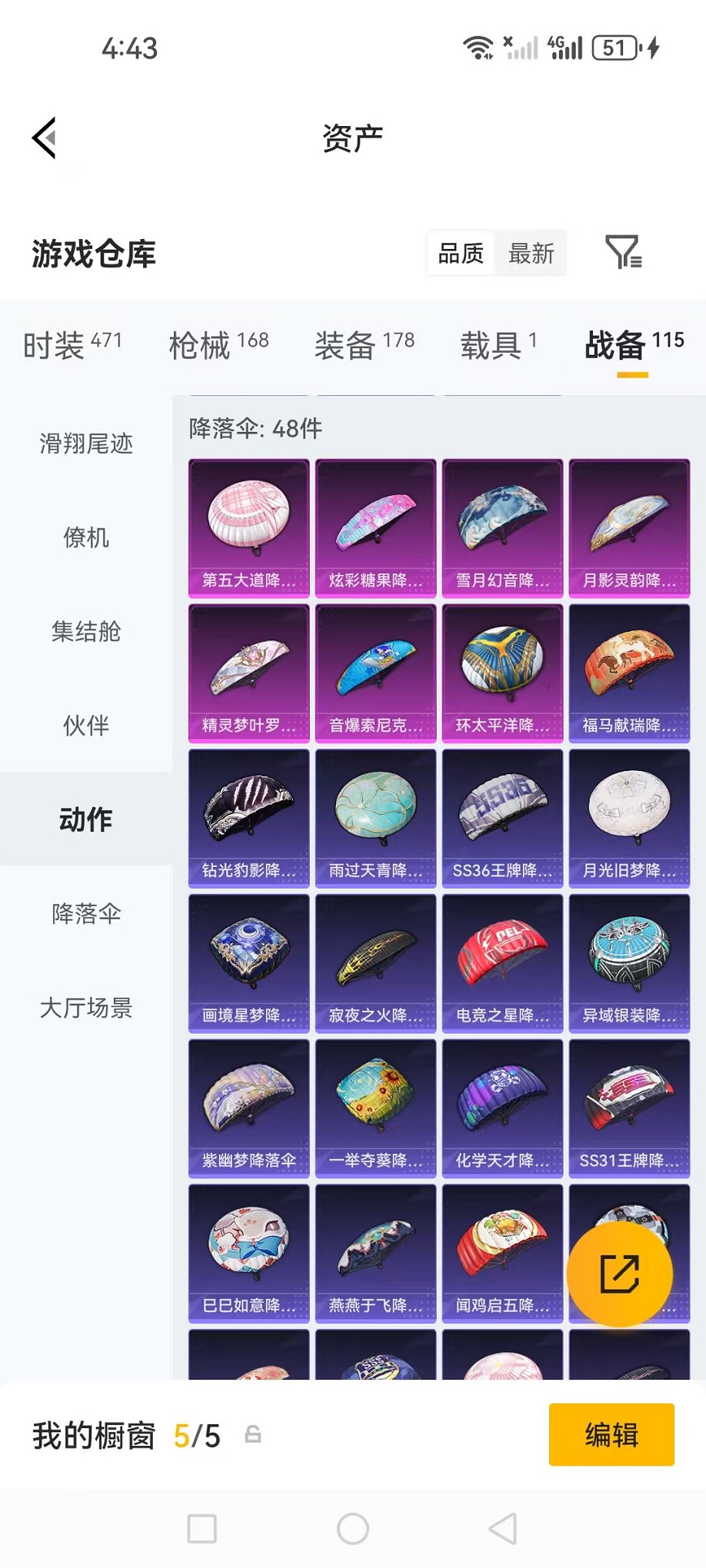Open the 电竞之星降落伞 item
The height and width of the screenshot is (1568, 706).
pyautogui.click(x=501, y=963)
